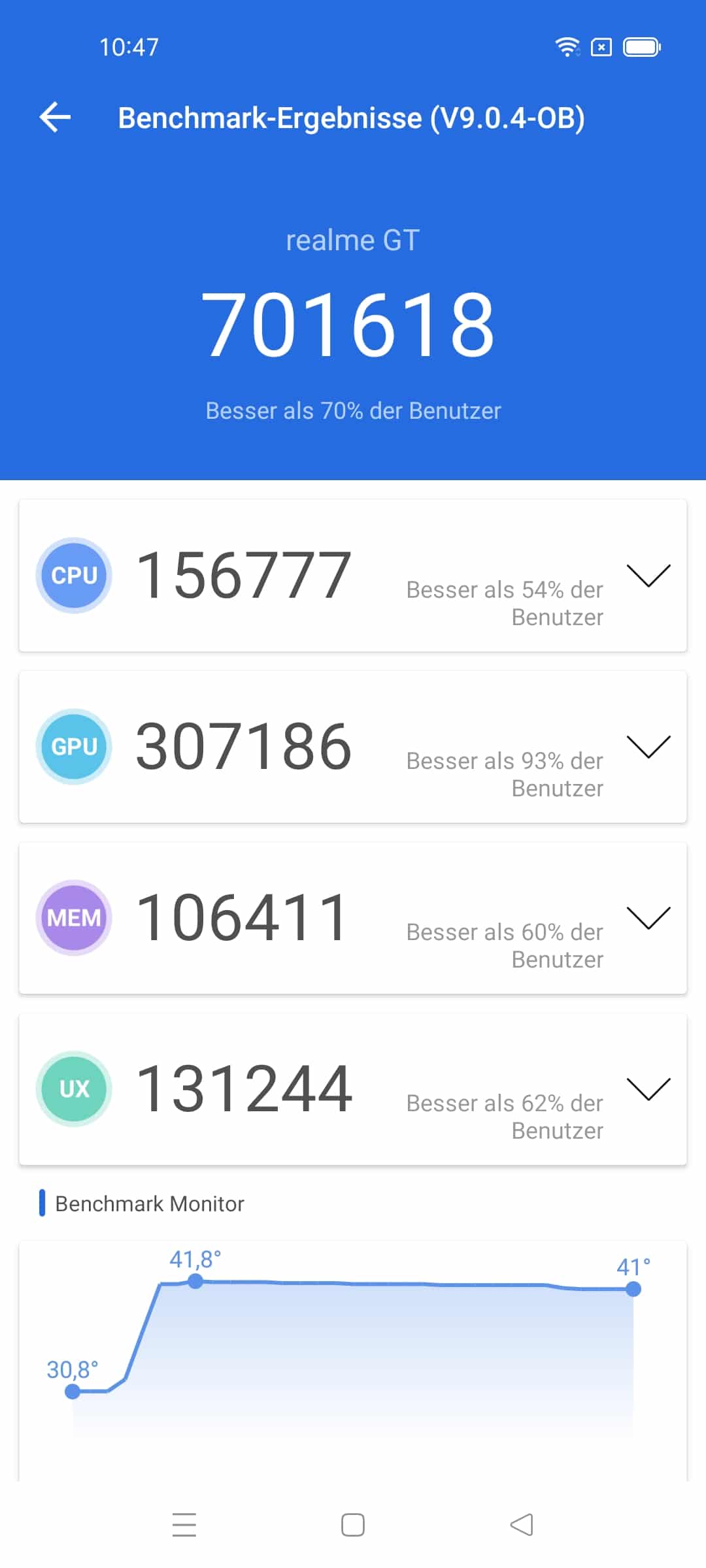Screen dimensions: 706x1568
Task: Tap the system home button
Action: 353,1525
